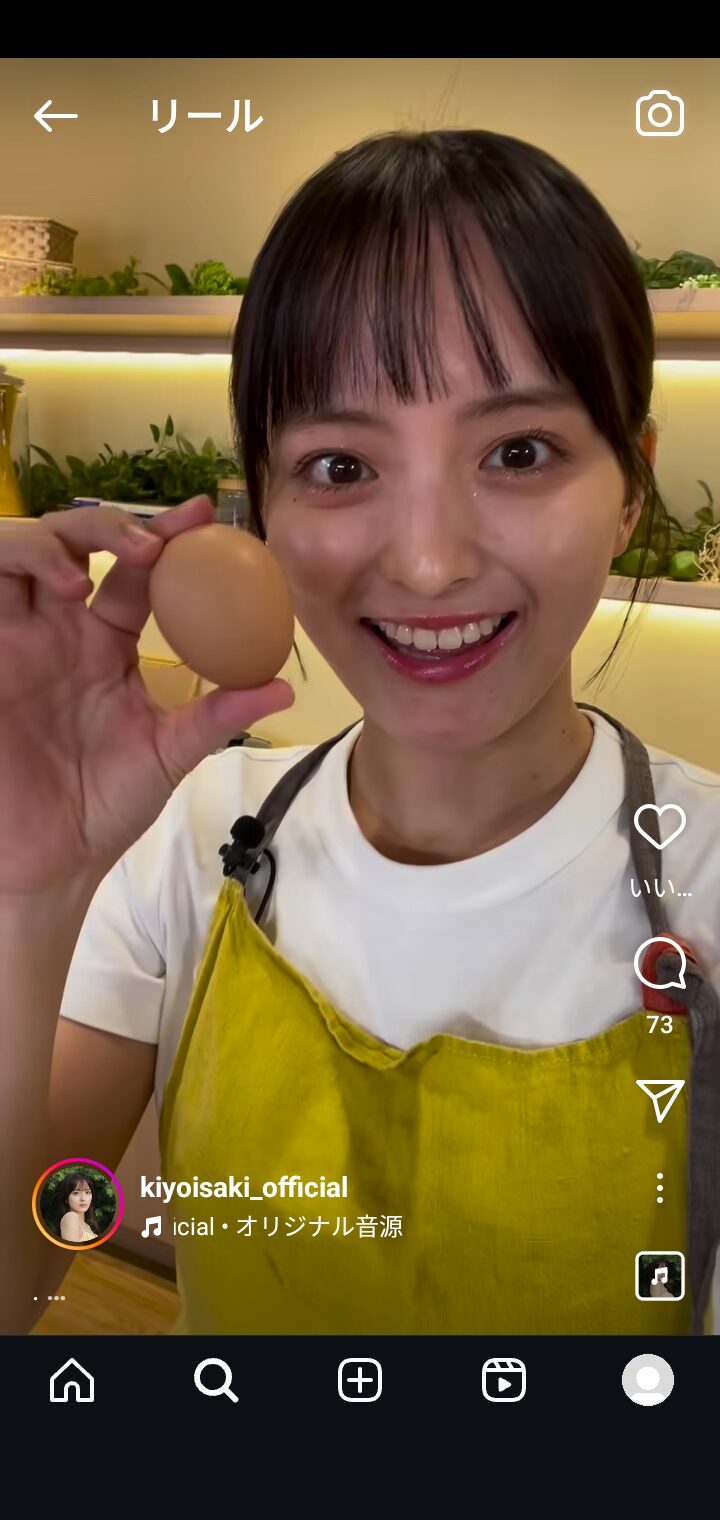720x1520 pixels.
Task: Open the comments with 73 replies
Action: click(660, 965)
